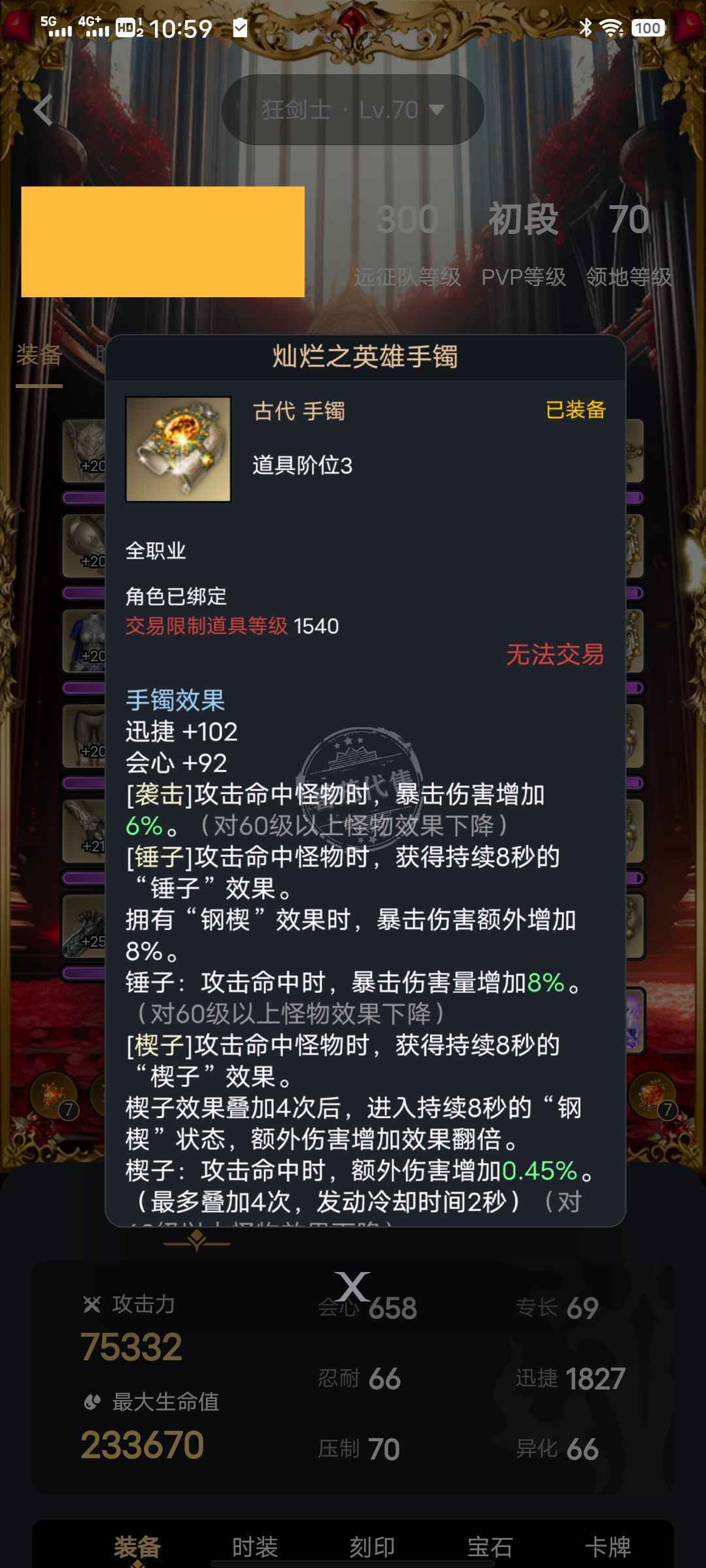
Task: View the 卡牌 tab
Action: (x=608, y=1547)
